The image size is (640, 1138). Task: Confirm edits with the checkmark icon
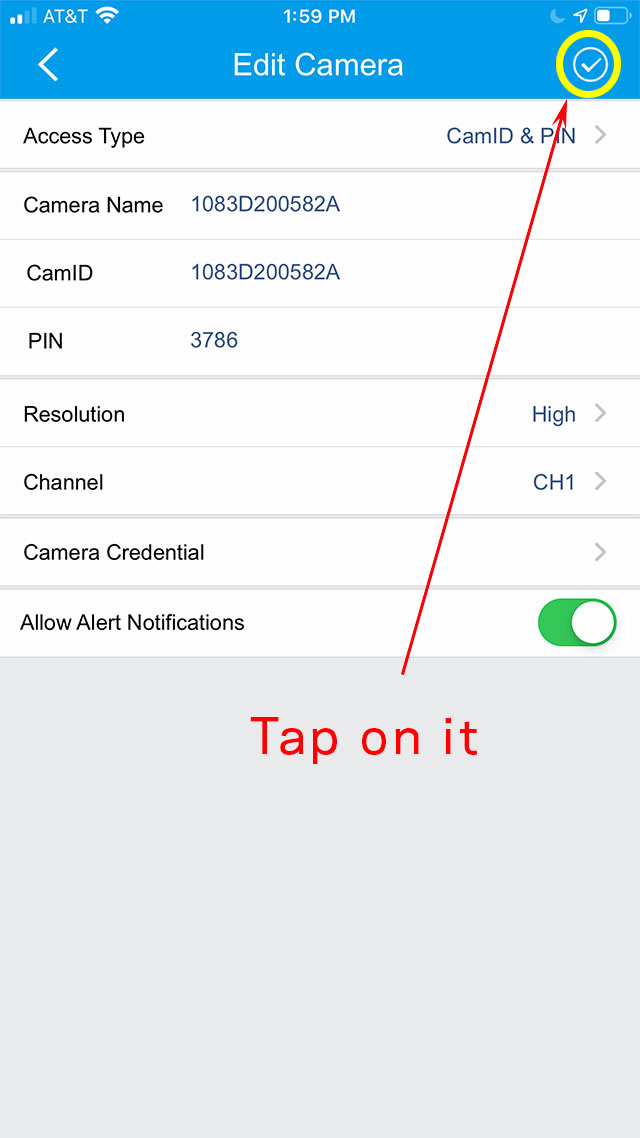589,65
